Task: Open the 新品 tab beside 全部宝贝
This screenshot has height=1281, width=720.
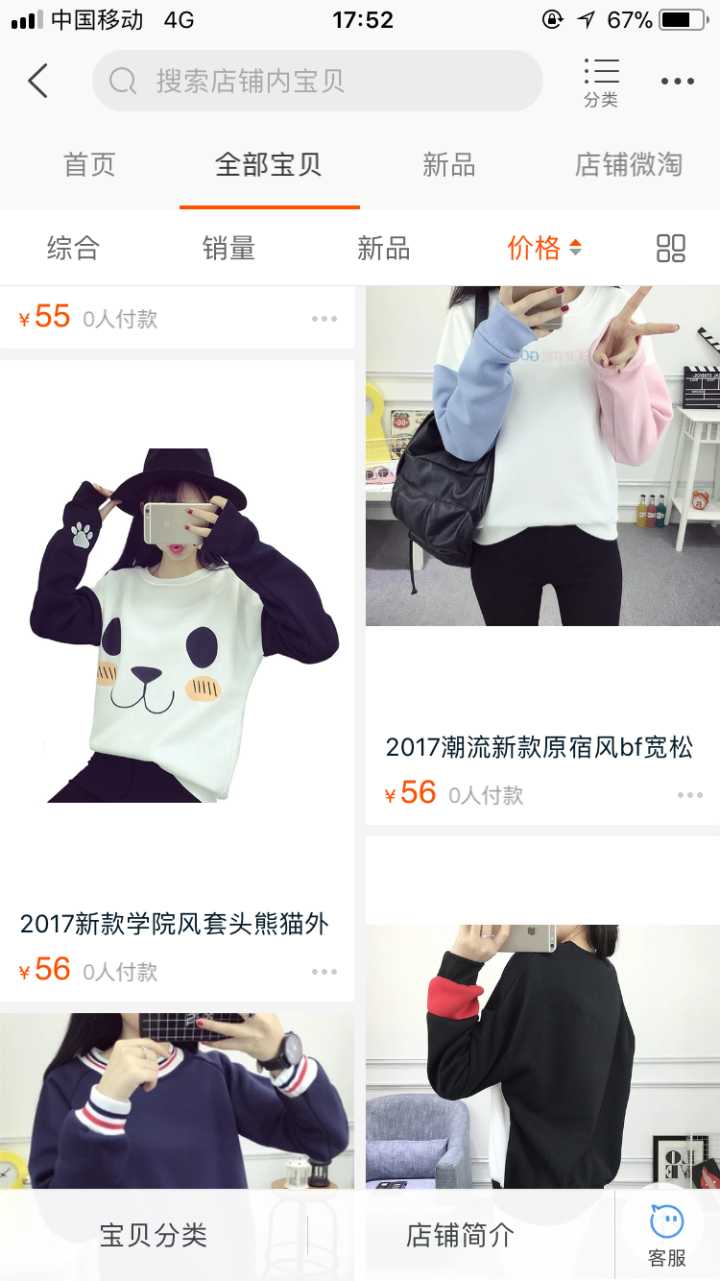Action: (449, 165)
